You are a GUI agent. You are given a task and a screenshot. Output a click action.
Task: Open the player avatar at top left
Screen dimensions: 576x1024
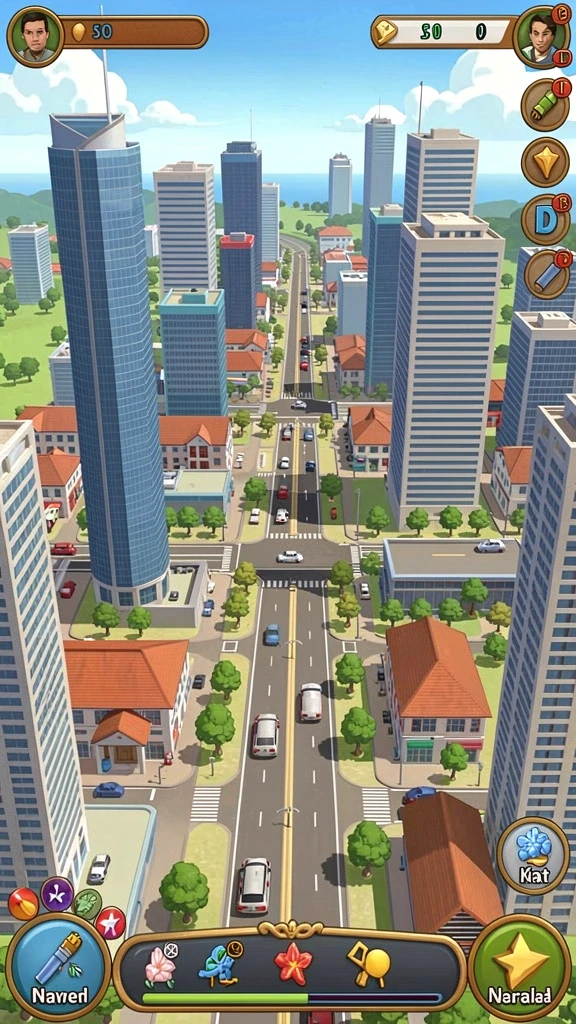point(35,37)
